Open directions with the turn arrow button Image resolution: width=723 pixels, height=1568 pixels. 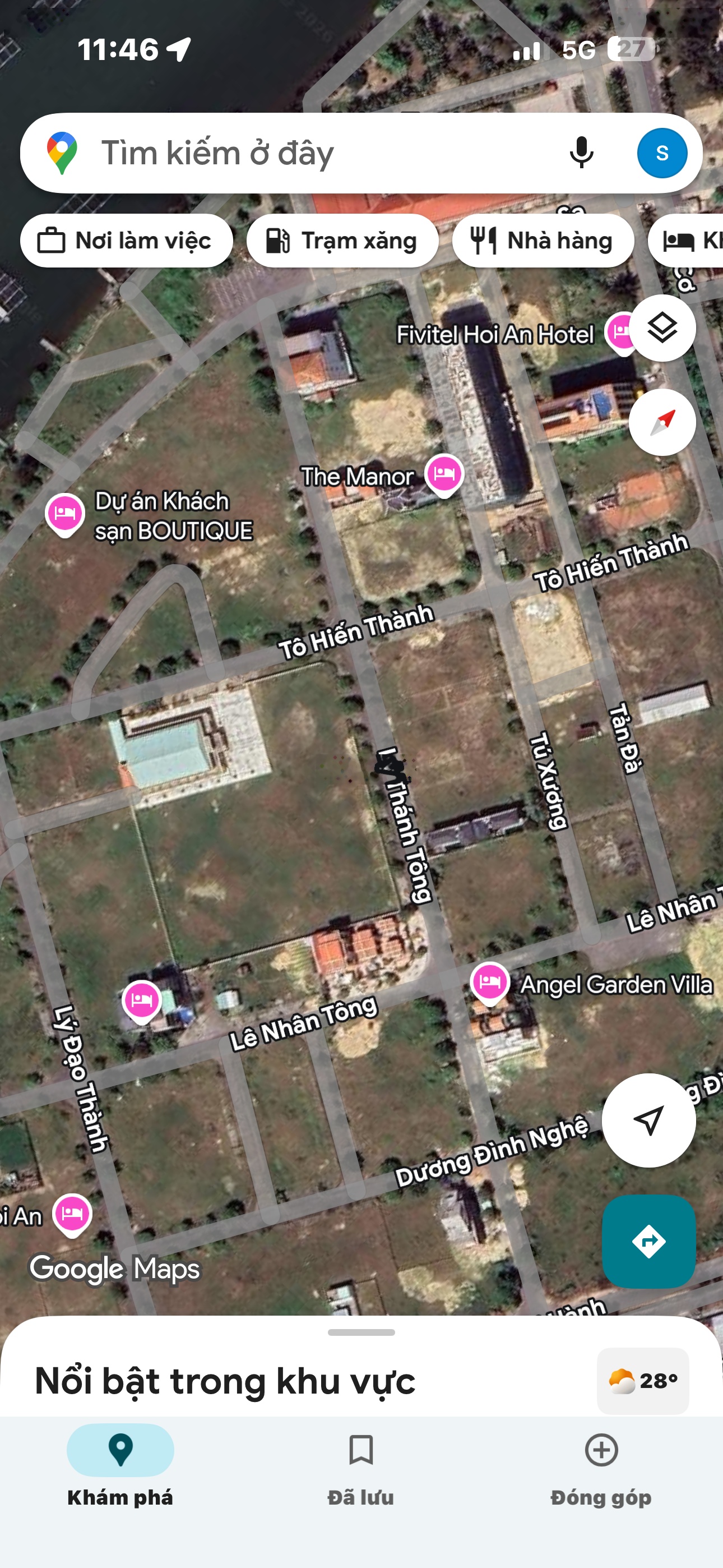[648, 1240]
